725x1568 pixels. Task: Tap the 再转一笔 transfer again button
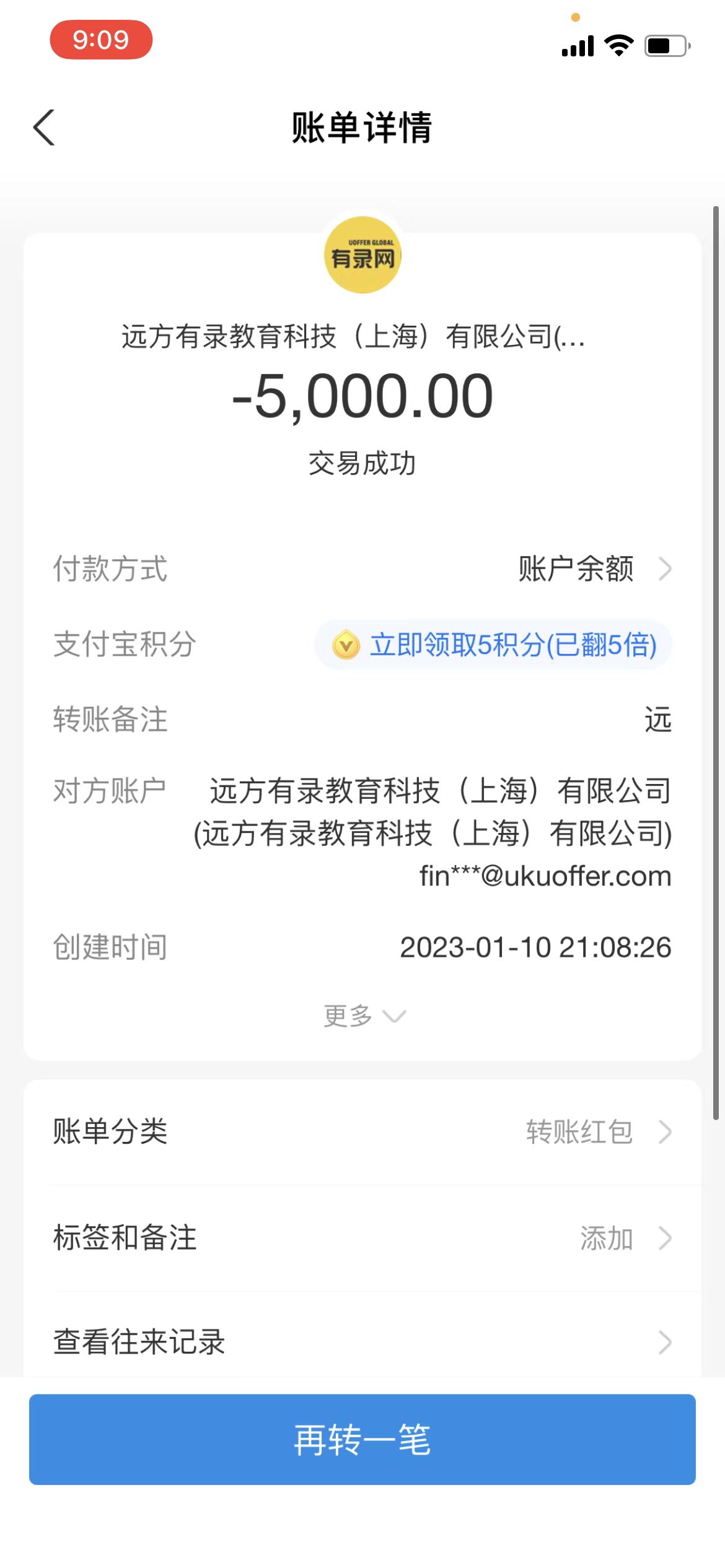click(362, 1439)
